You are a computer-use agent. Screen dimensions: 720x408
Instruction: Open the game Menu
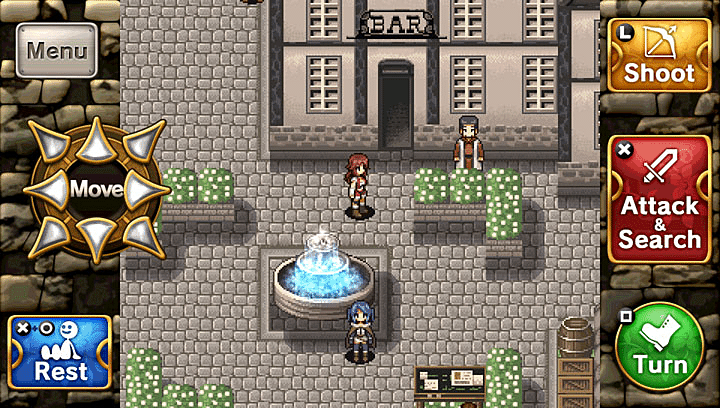(56, 52)
